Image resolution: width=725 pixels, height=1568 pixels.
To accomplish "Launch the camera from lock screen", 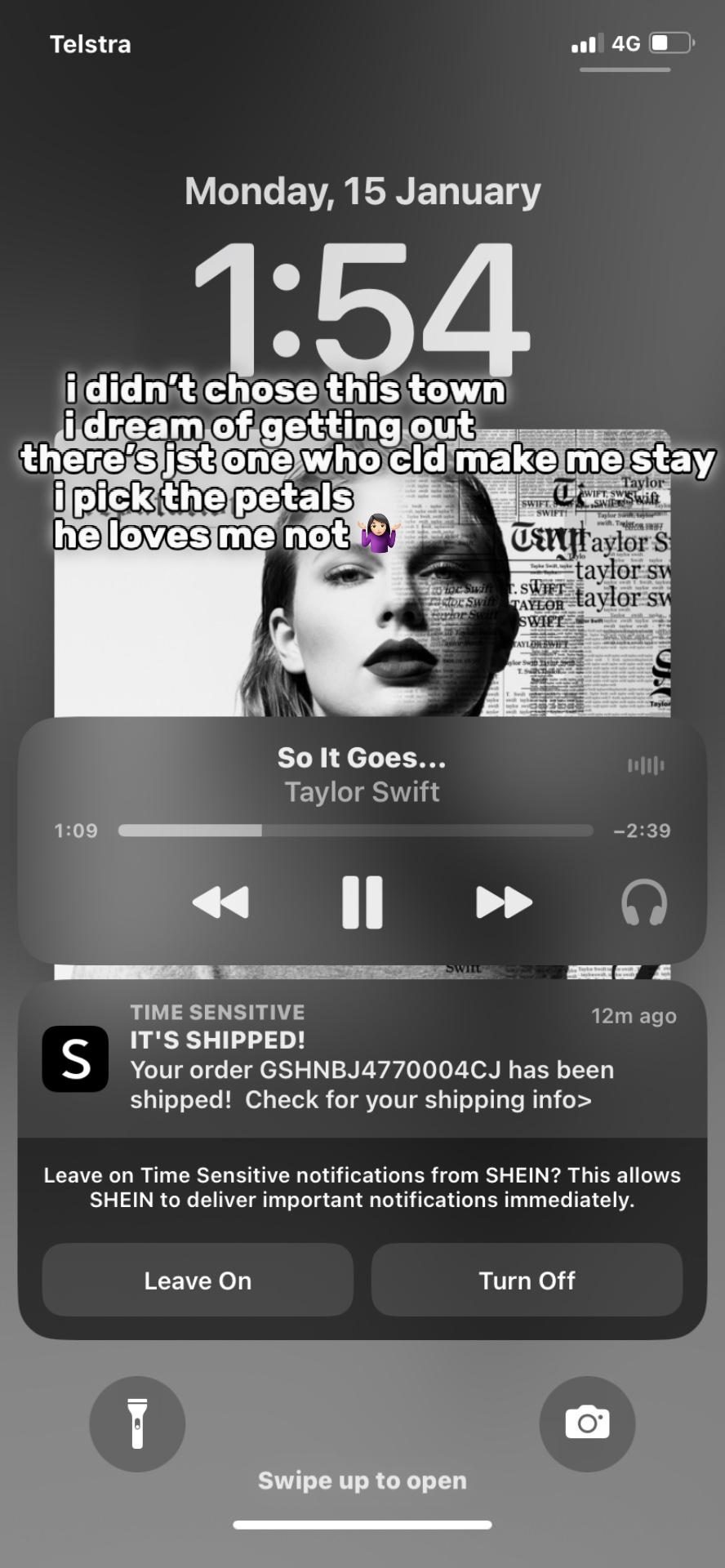I will (587, 1423).
